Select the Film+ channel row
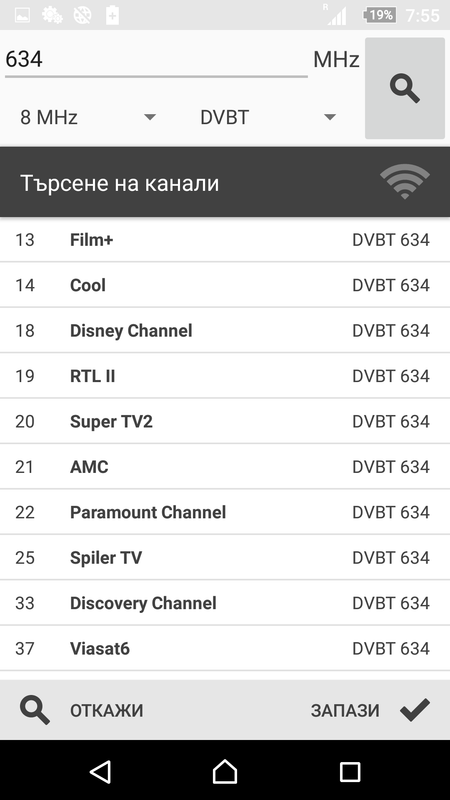This screenshot has width=450, height=800. coord(225,240)
